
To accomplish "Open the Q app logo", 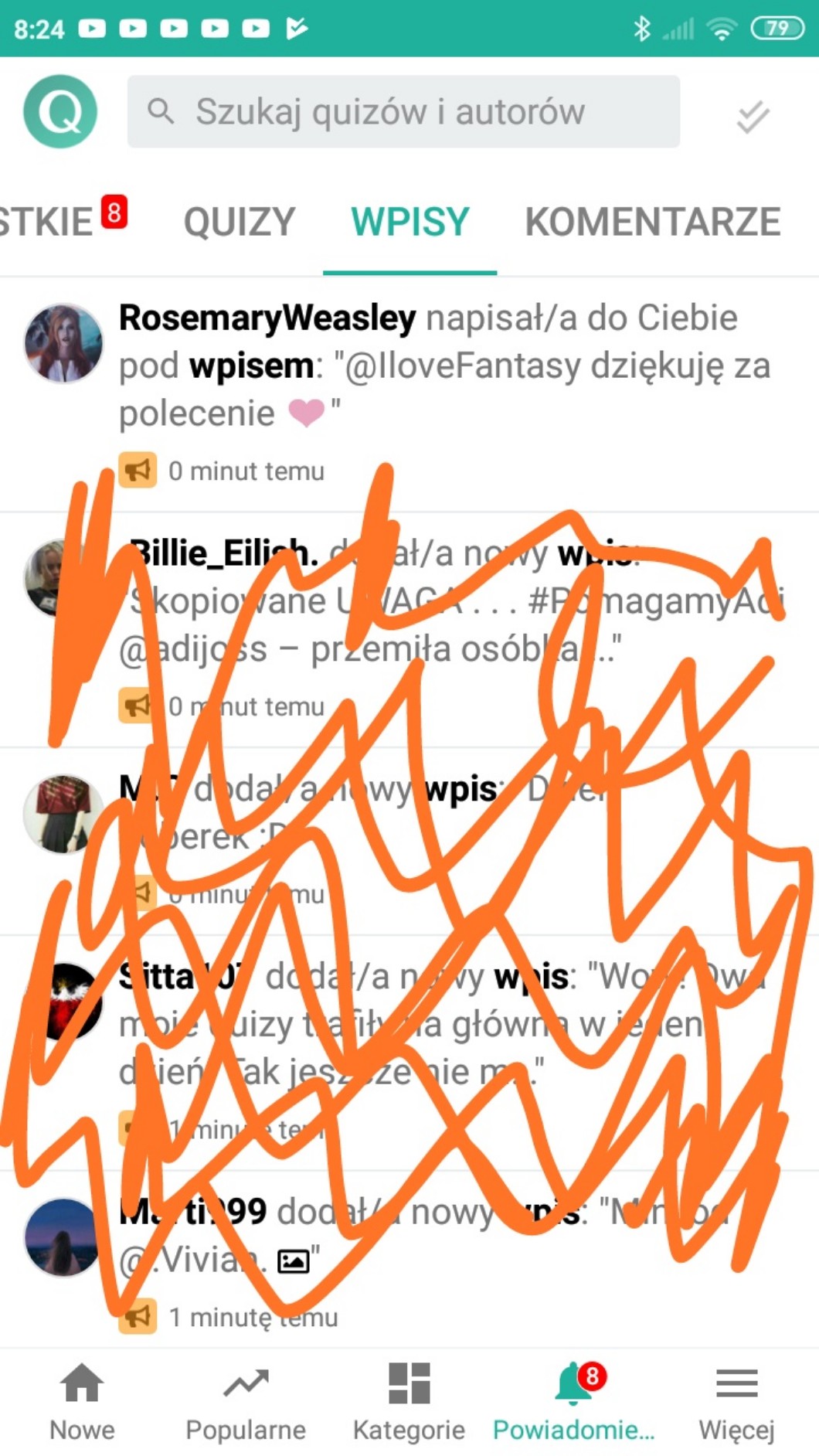I will pos(60,111).
